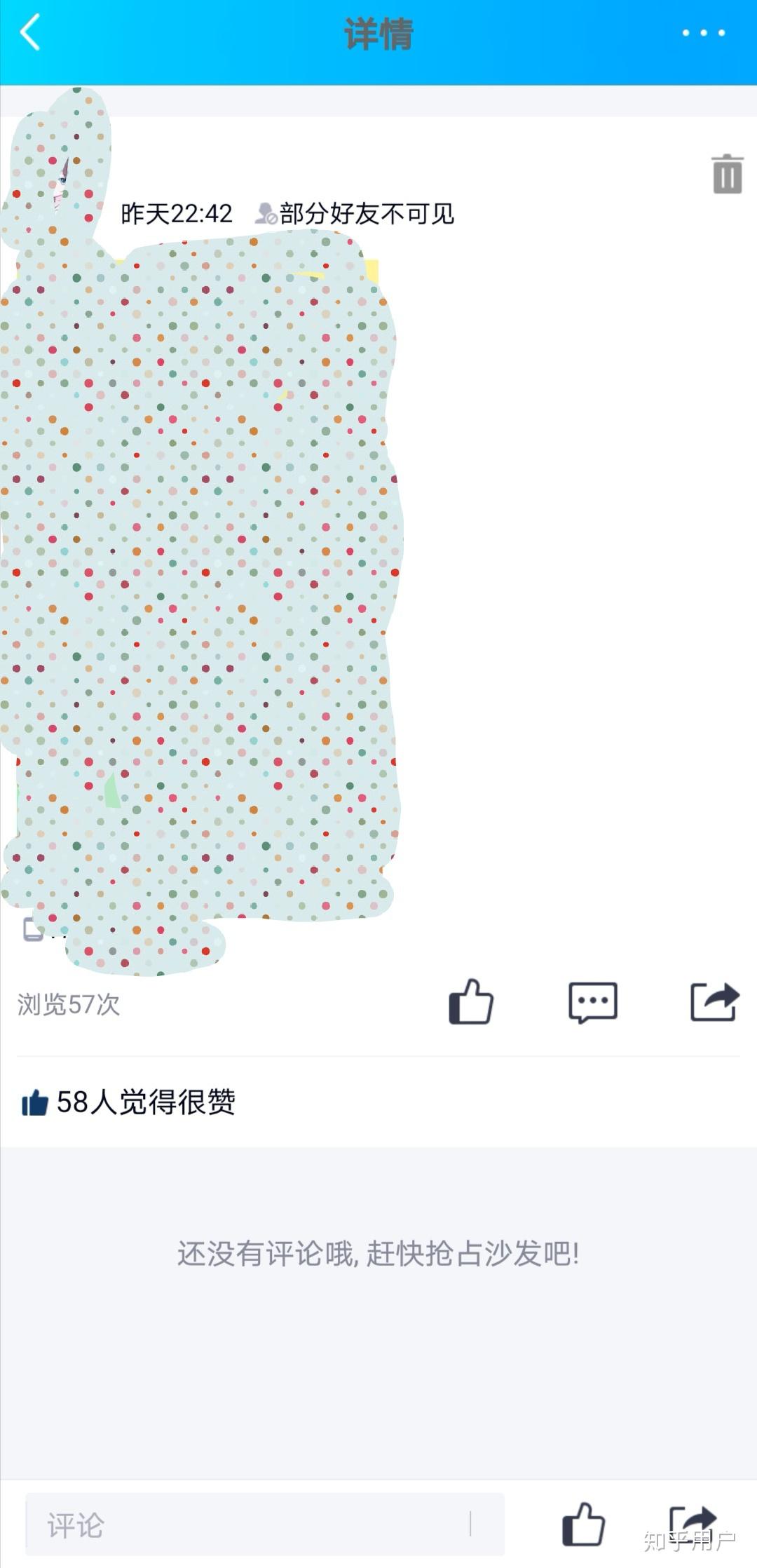
Task: Like the post next to the comment icon
Action: click(471, 1002)
